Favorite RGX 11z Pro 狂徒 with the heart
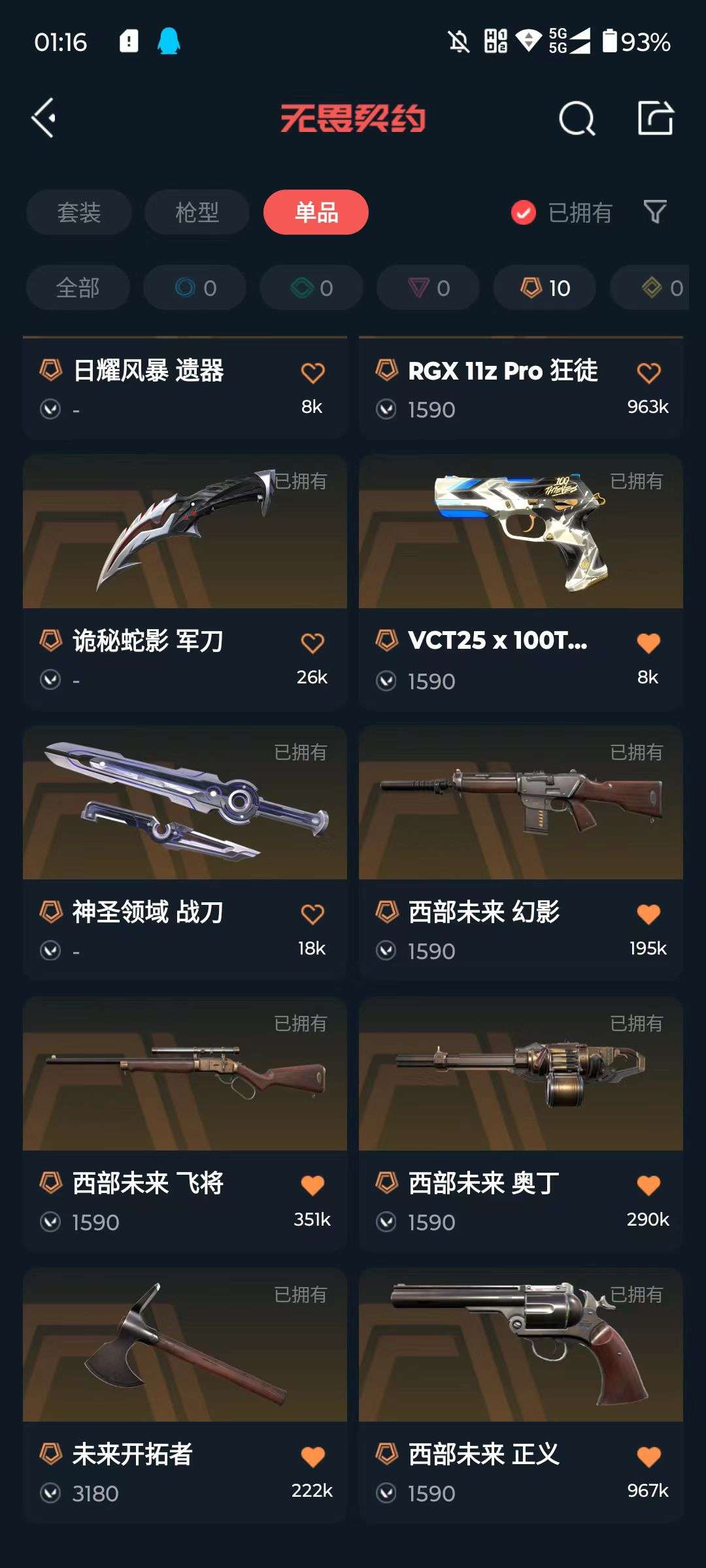 click(x=648, y=372)
